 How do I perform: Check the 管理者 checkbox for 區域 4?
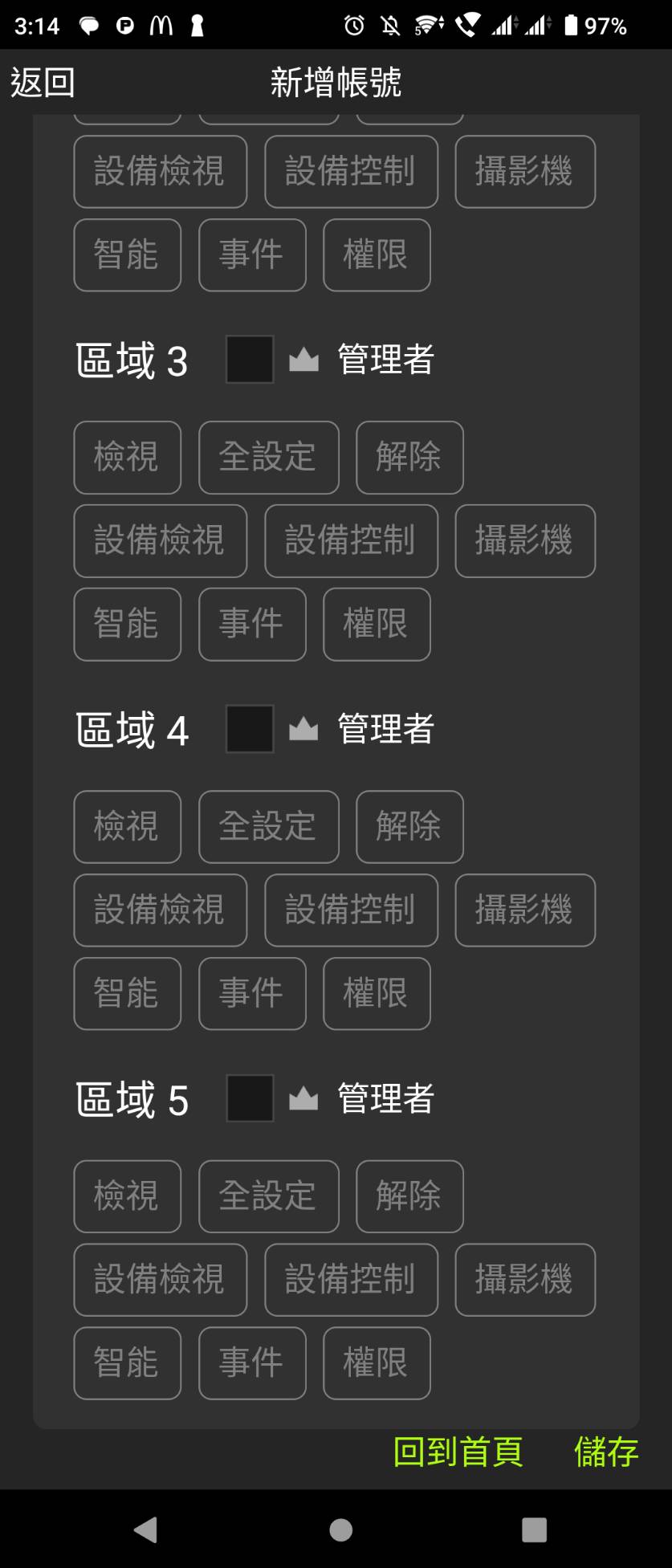coord(250,728)
